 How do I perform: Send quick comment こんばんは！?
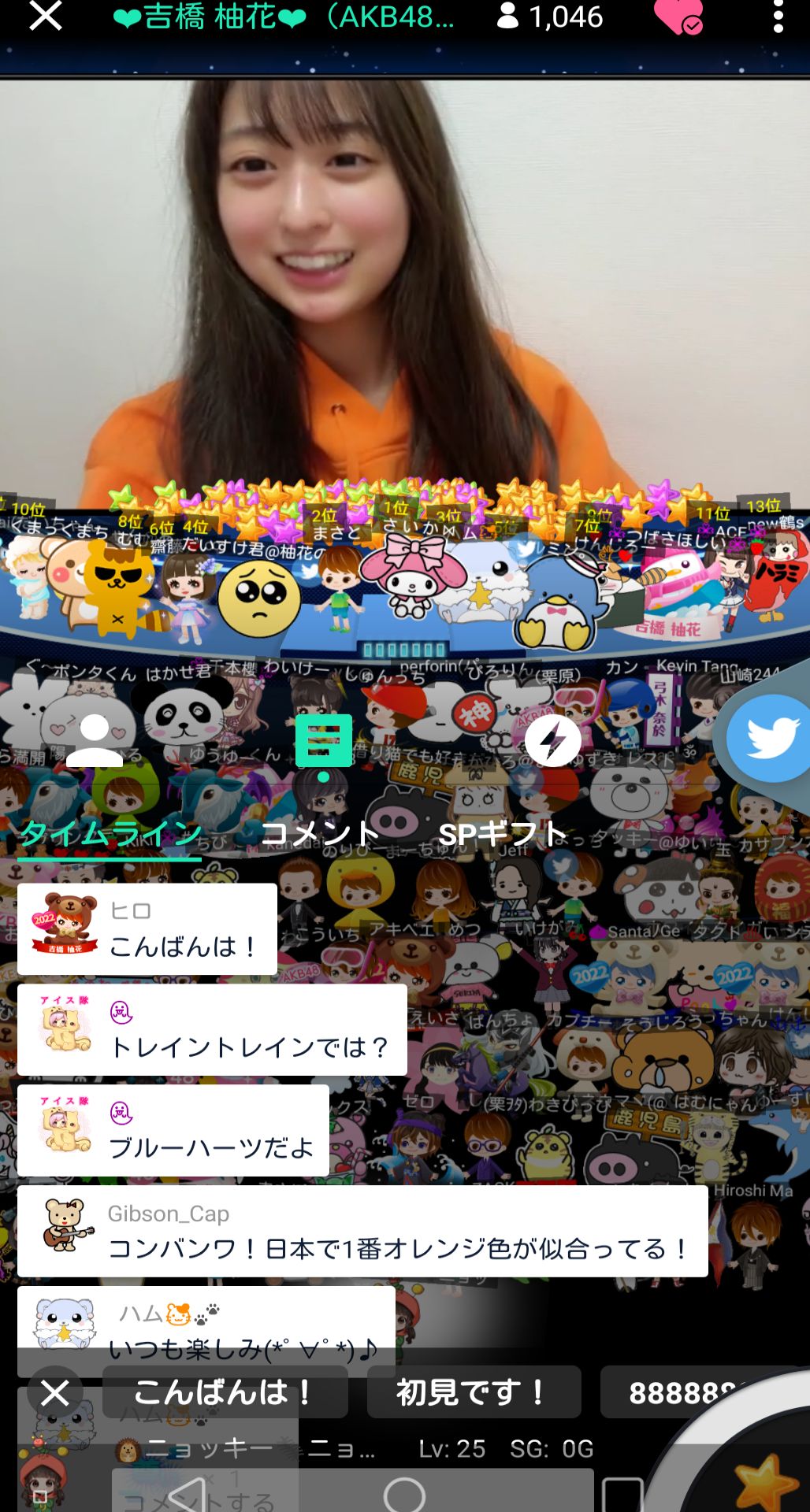pyautogui.click(x=225, y=1392)
